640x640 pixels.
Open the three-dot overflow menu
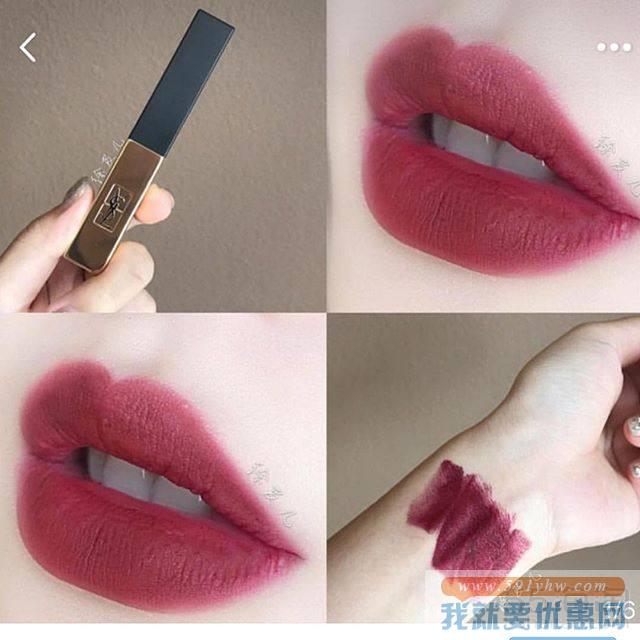613,47
